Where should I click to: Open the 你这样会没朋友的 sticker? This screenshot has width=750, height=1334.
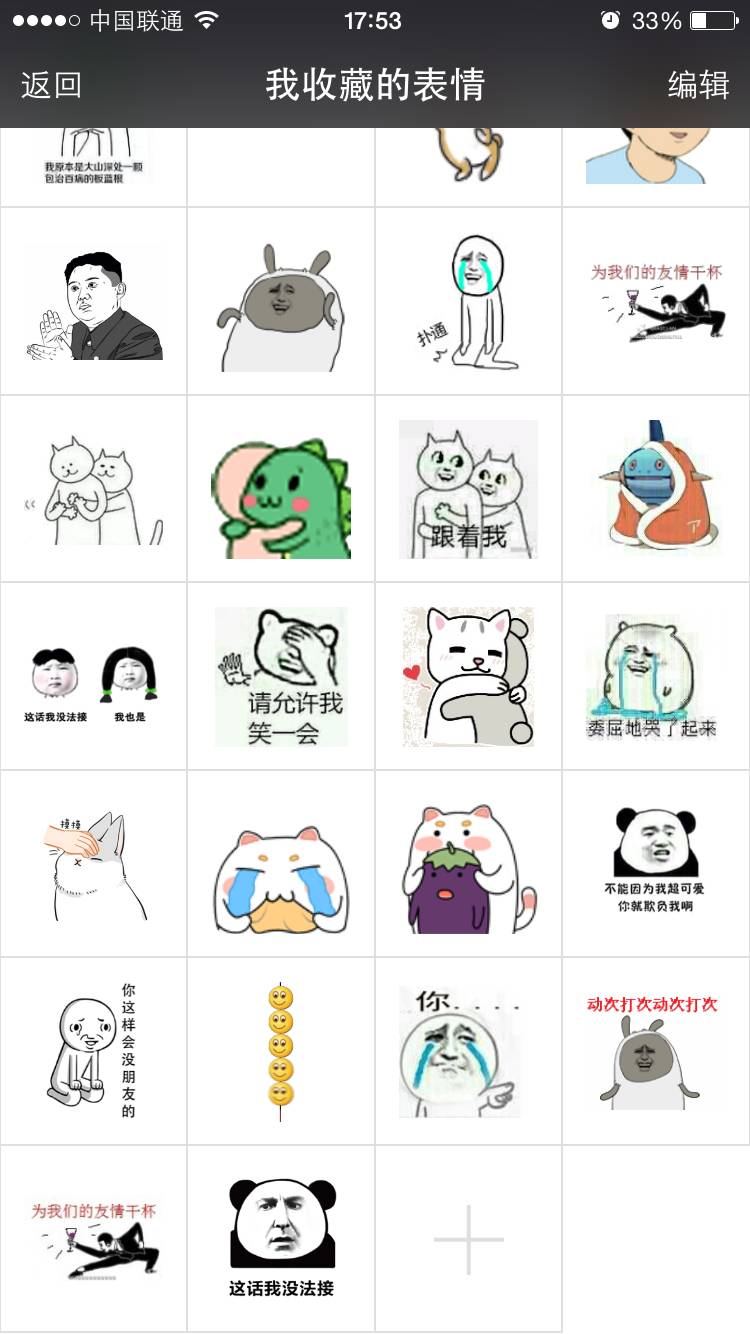tap(93, 1051)
